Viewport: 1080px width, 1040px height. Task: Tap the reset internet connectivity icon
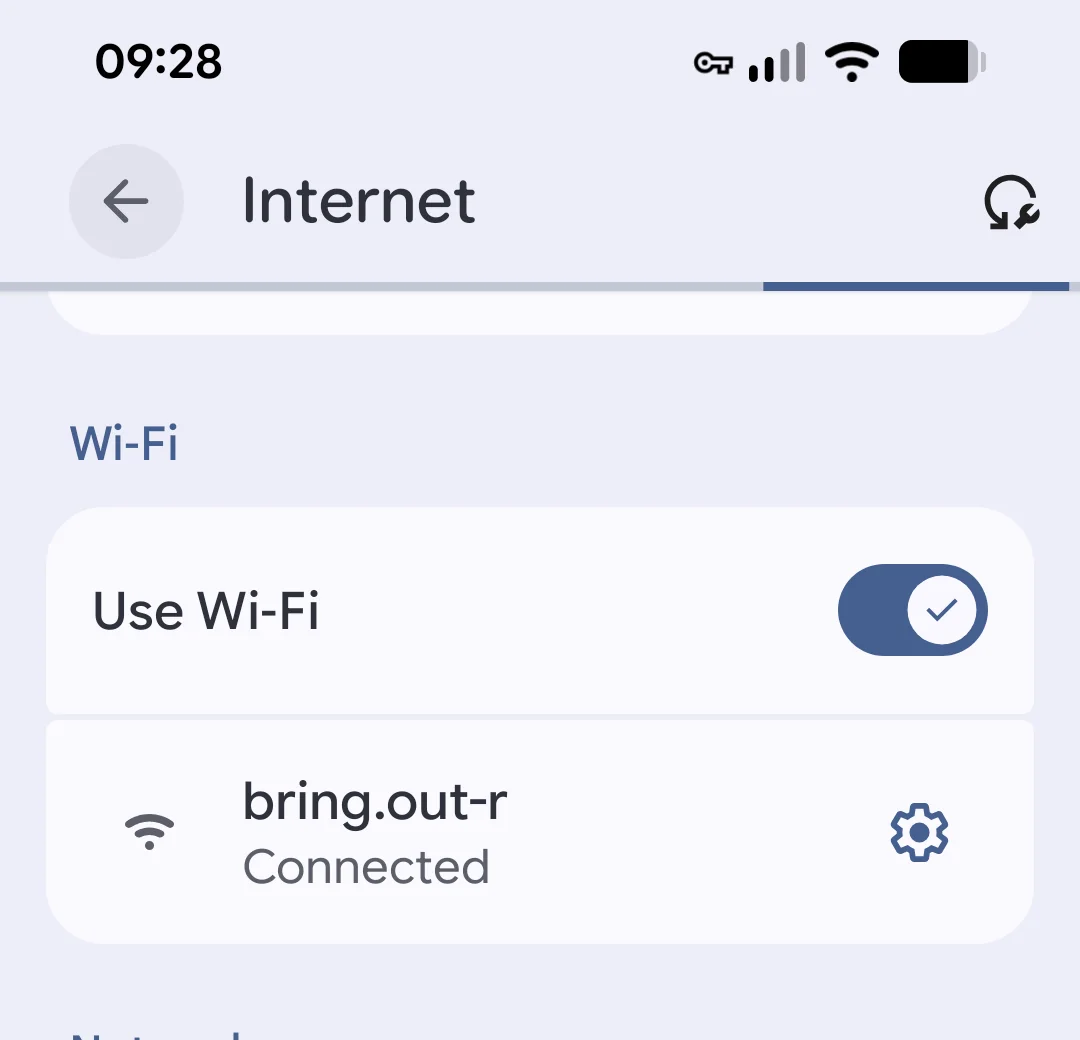pyautogui.click(x=1010, y=202)
